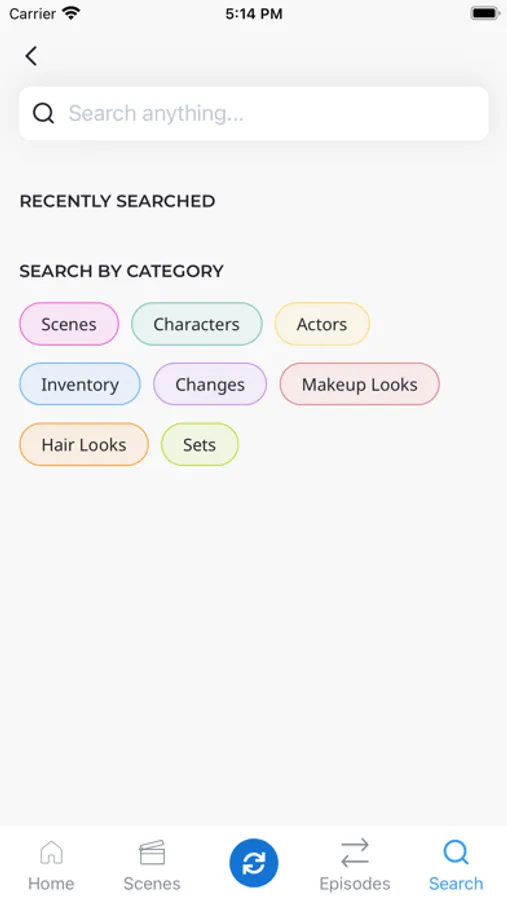Open the Inventory category

(x=80, y=384)
